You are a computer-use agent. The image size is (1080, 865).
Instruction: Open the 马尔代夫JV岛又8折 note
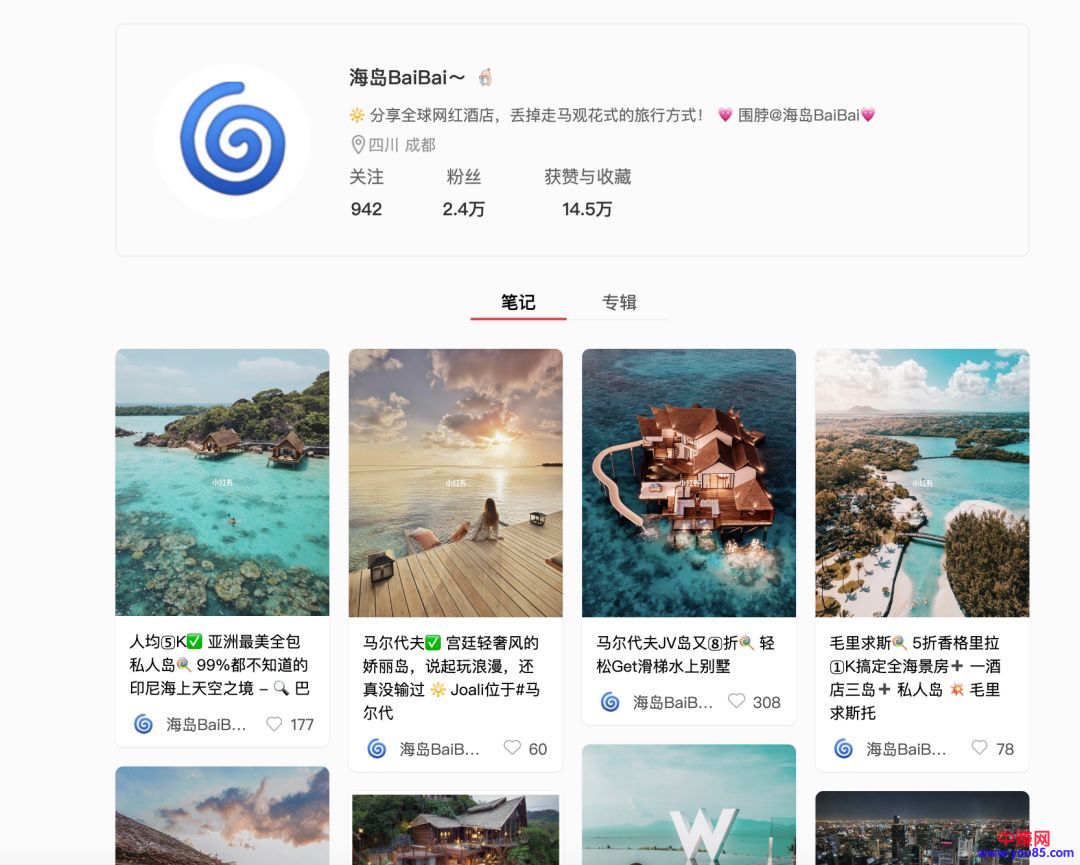click(689, 482)
